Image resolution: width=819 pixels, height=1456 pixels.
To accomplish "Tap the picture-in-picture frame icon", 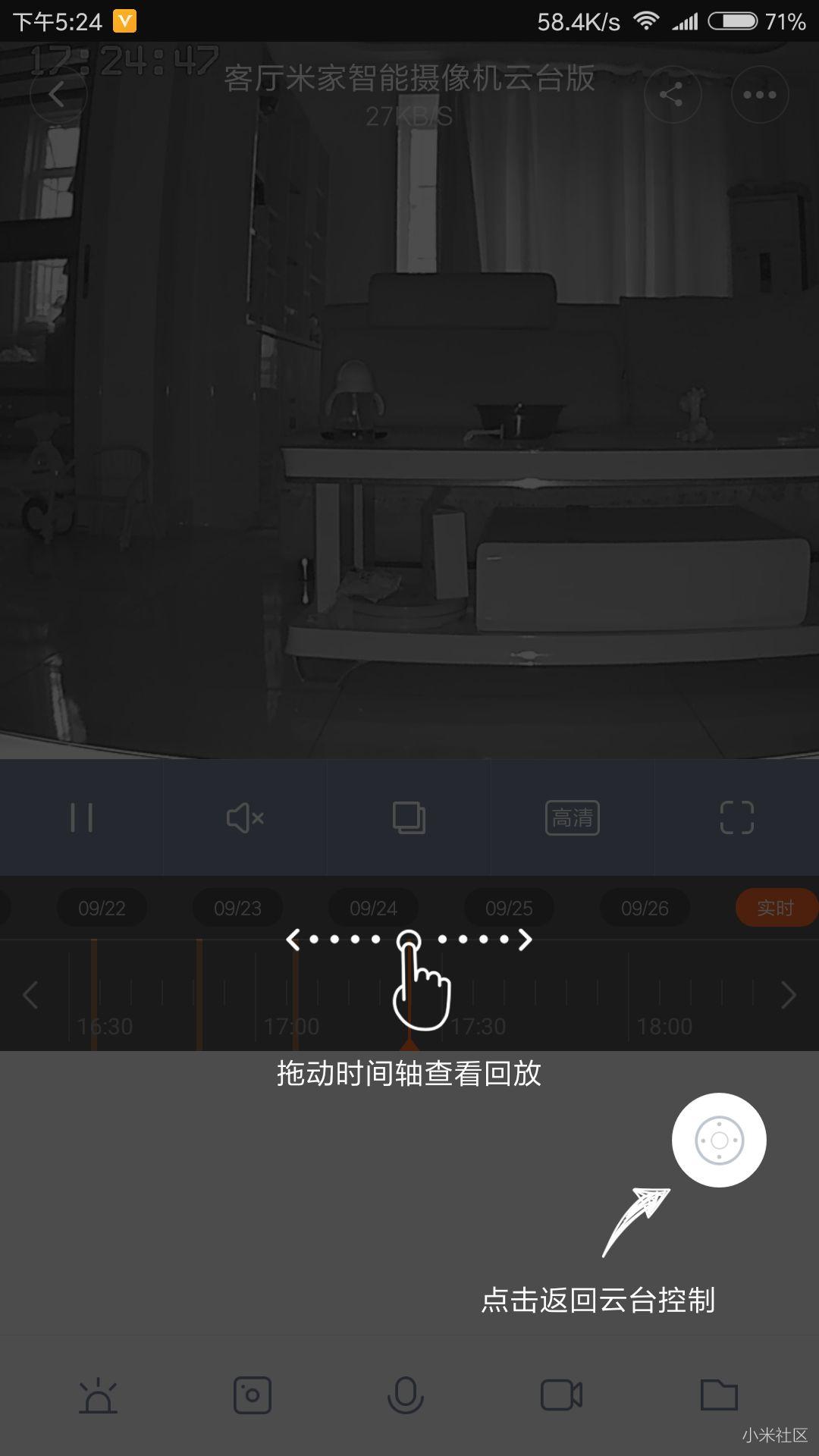I will [409, 817].
